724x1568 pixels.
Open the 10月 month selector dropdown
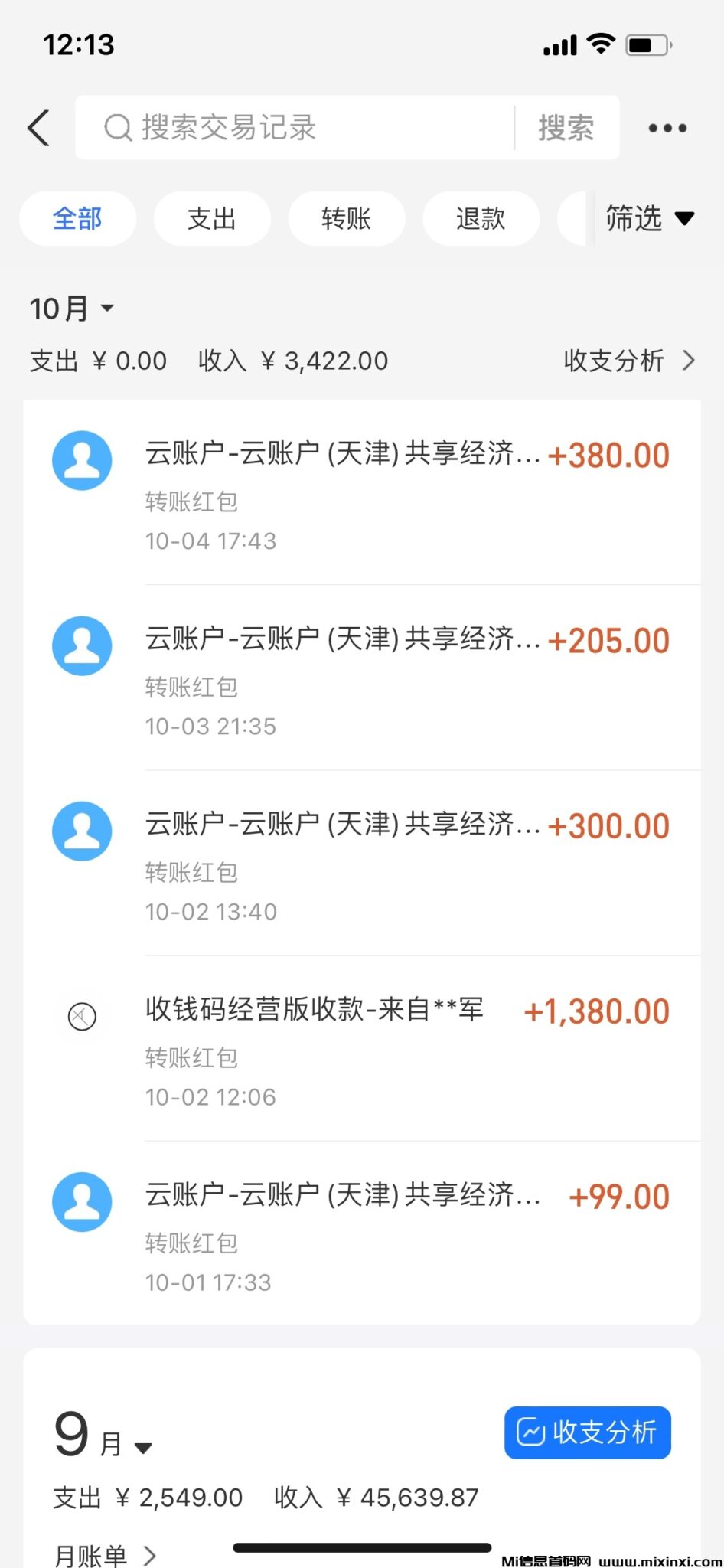click(x=72, y=308)
